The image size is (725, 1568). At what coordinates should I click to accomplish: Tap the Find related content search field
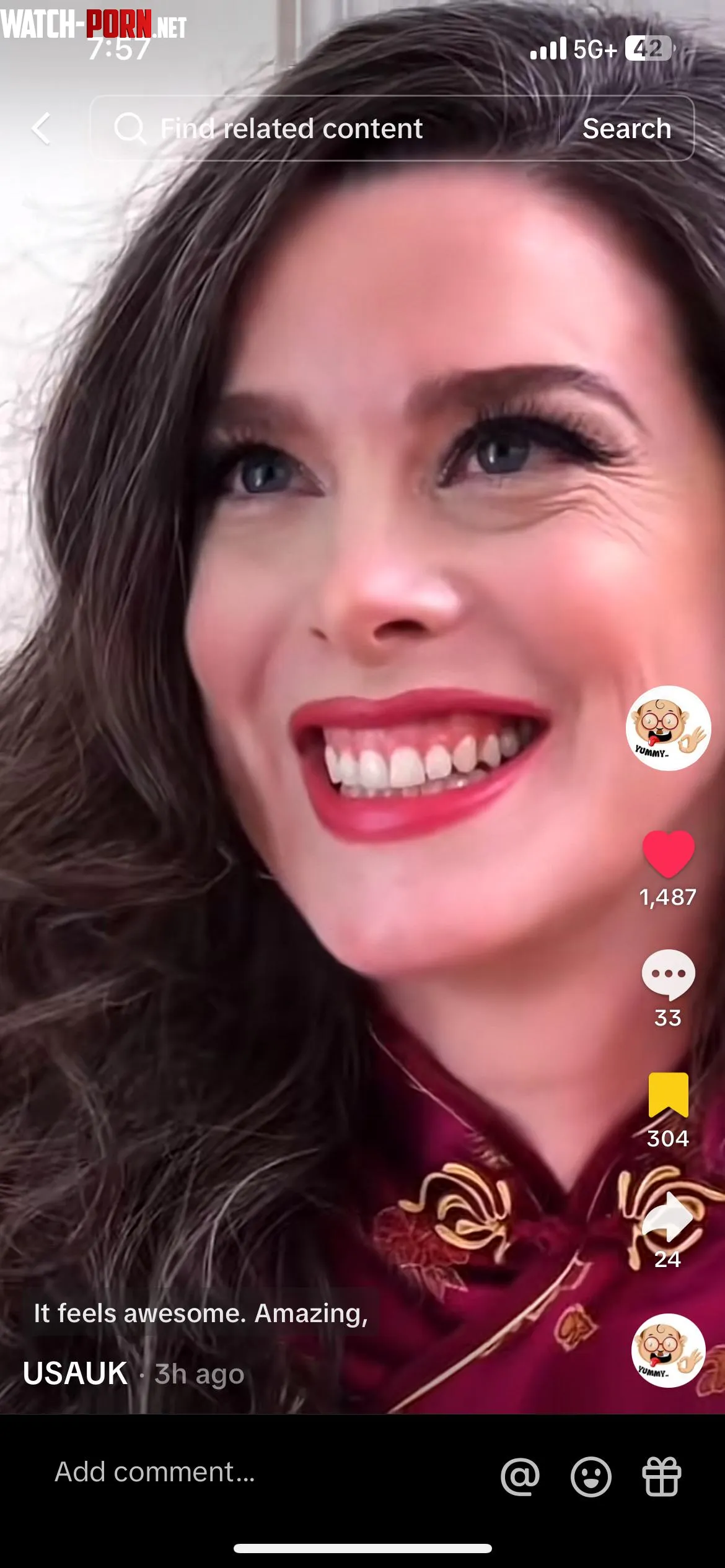coord(322,129)
